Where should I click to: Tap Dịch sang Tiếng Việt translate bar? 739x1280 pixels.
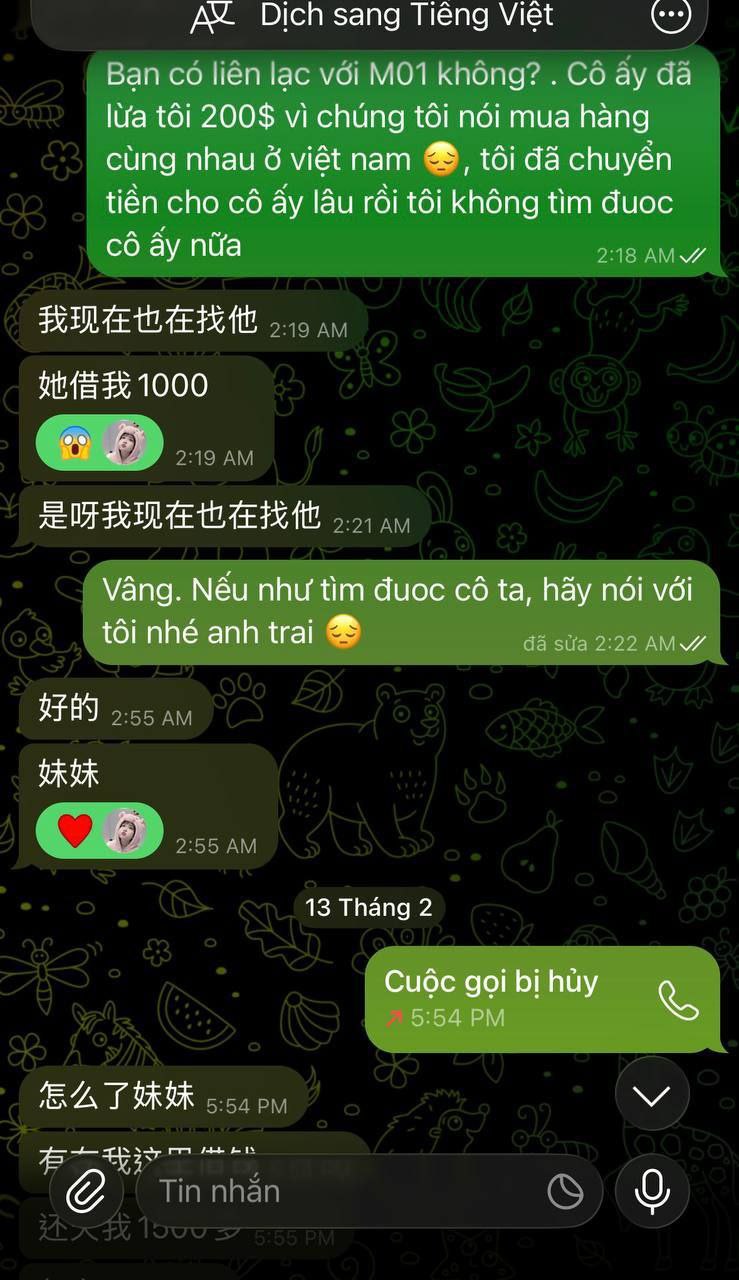pos(371,16)
